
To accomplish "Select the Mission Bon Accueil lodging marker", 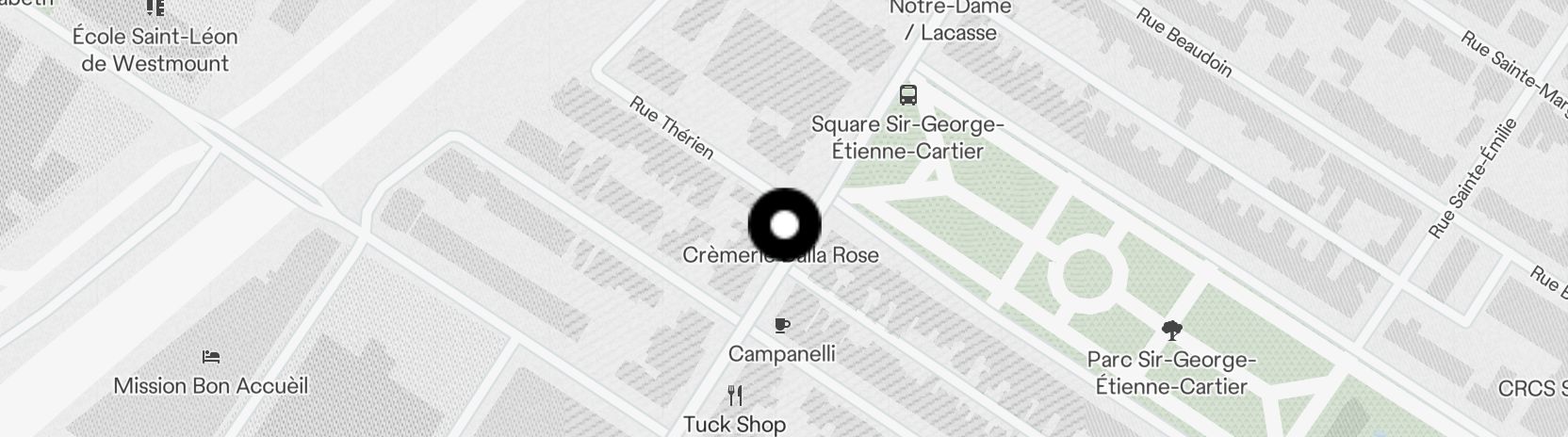I will tap(211, 357).
